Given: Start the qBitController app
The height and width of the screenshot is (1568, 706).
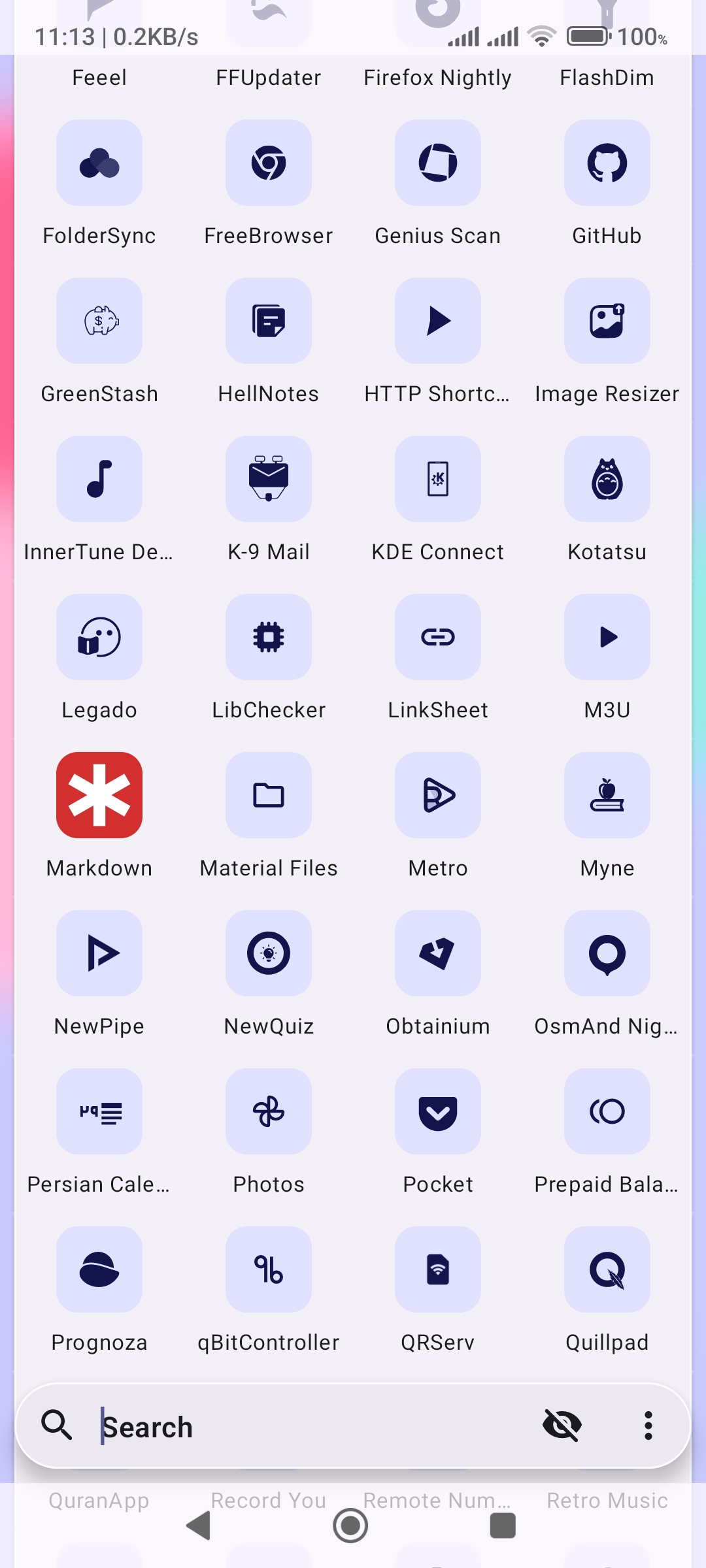Looking at the screenshot, I should pyautogui.click(x=268, y=1270).
